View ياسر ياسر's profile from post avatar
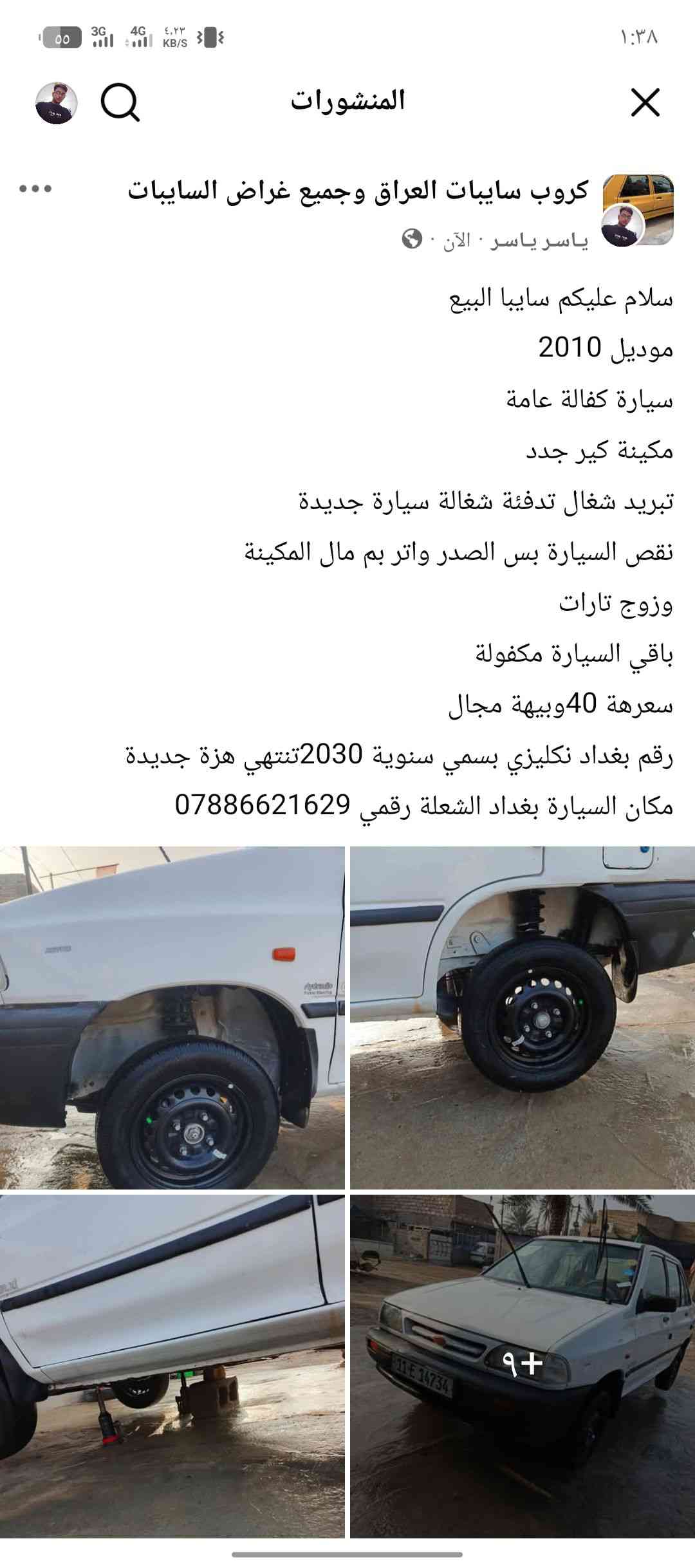695x1568 pixels. [623, 226]
